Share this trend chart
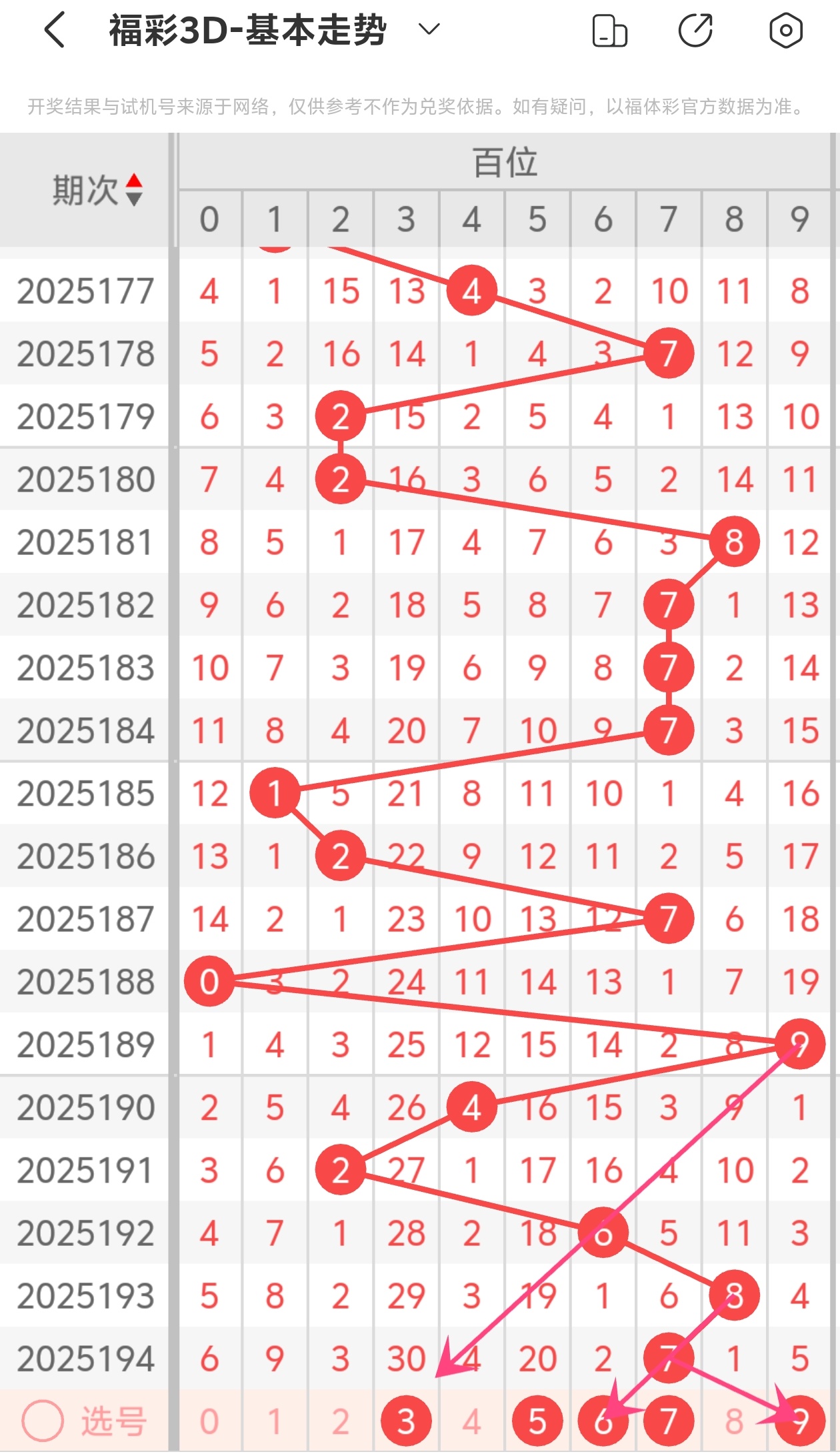 coord(695,31)
